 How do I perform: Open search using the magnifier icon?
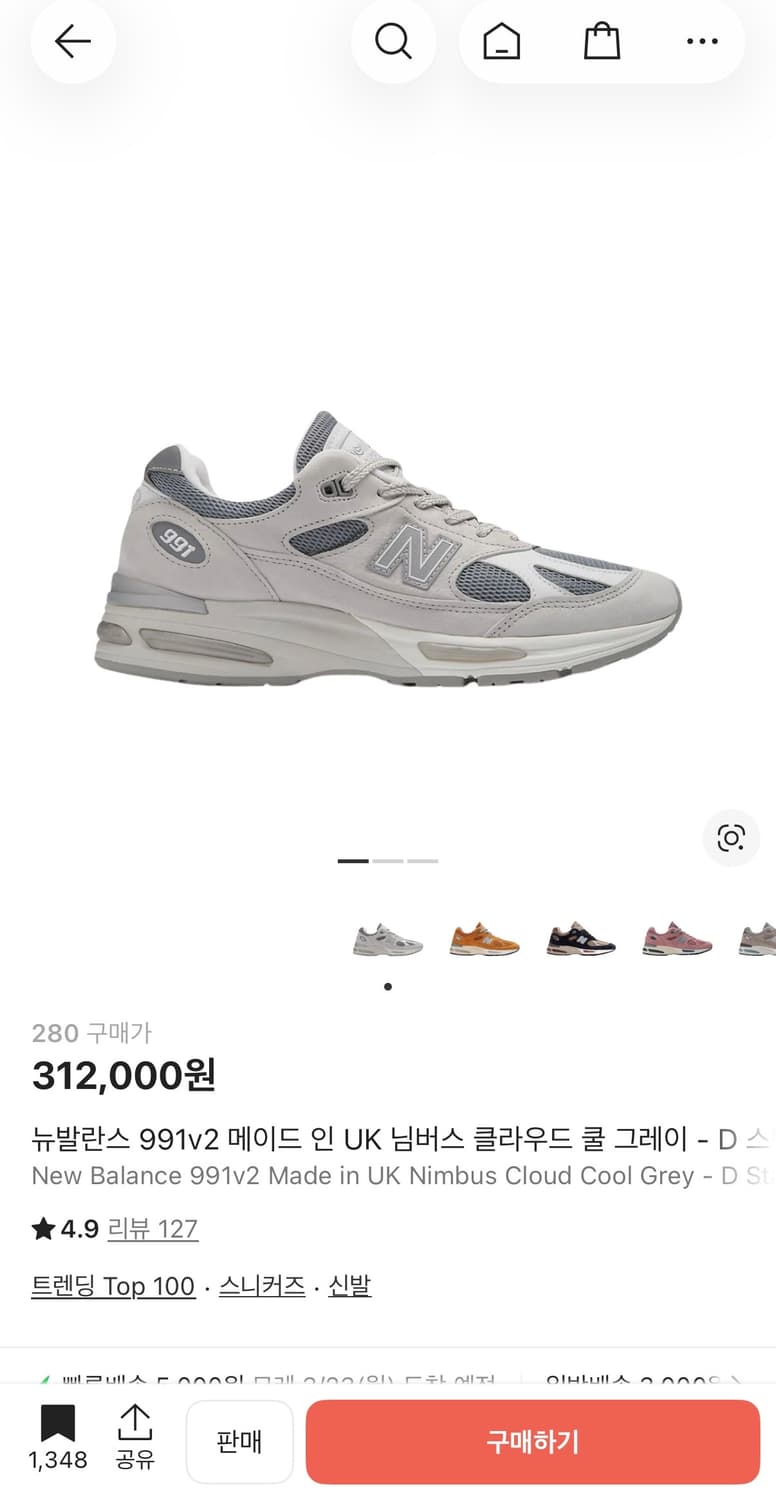[394, 41]
